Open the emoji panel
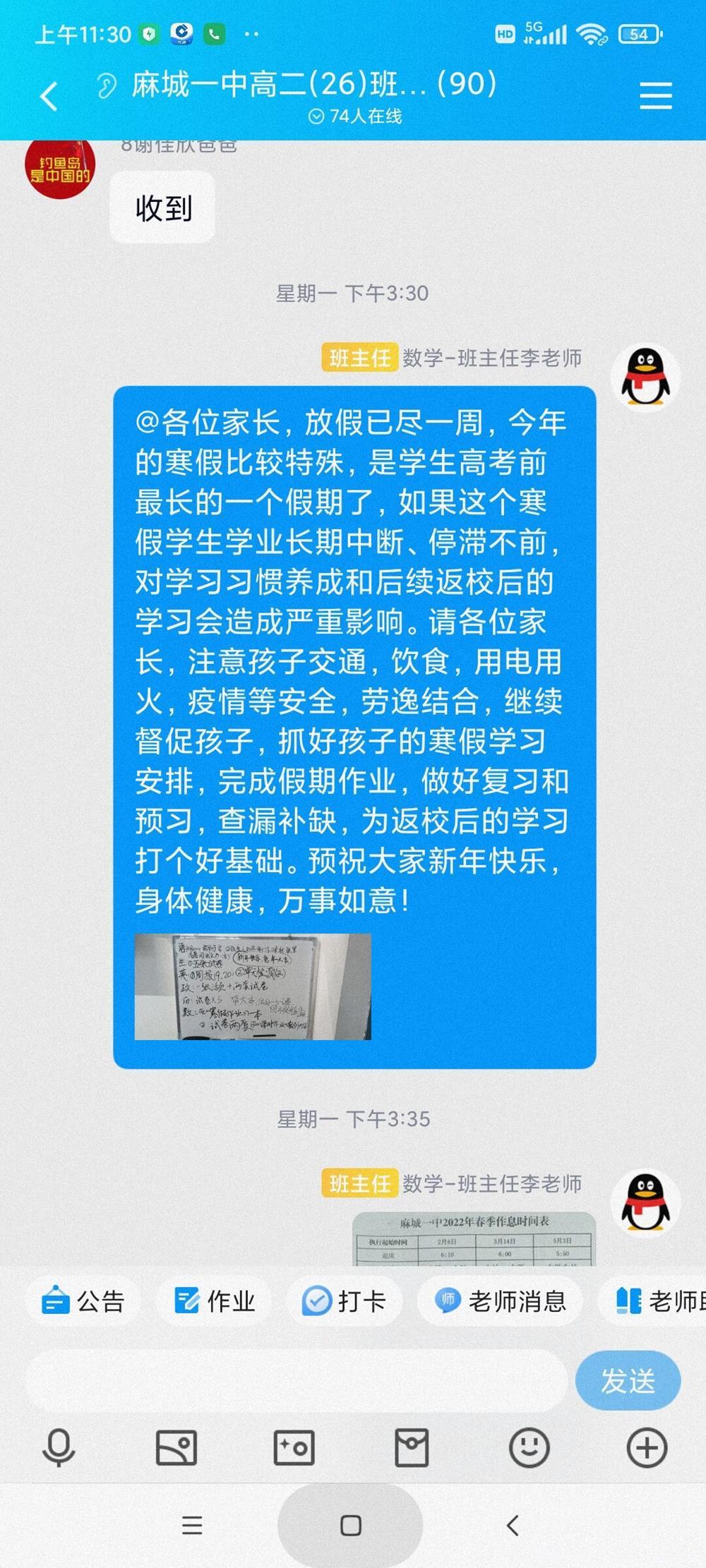This screenshot has width=706, height=1568. (x=529, y=1448)
